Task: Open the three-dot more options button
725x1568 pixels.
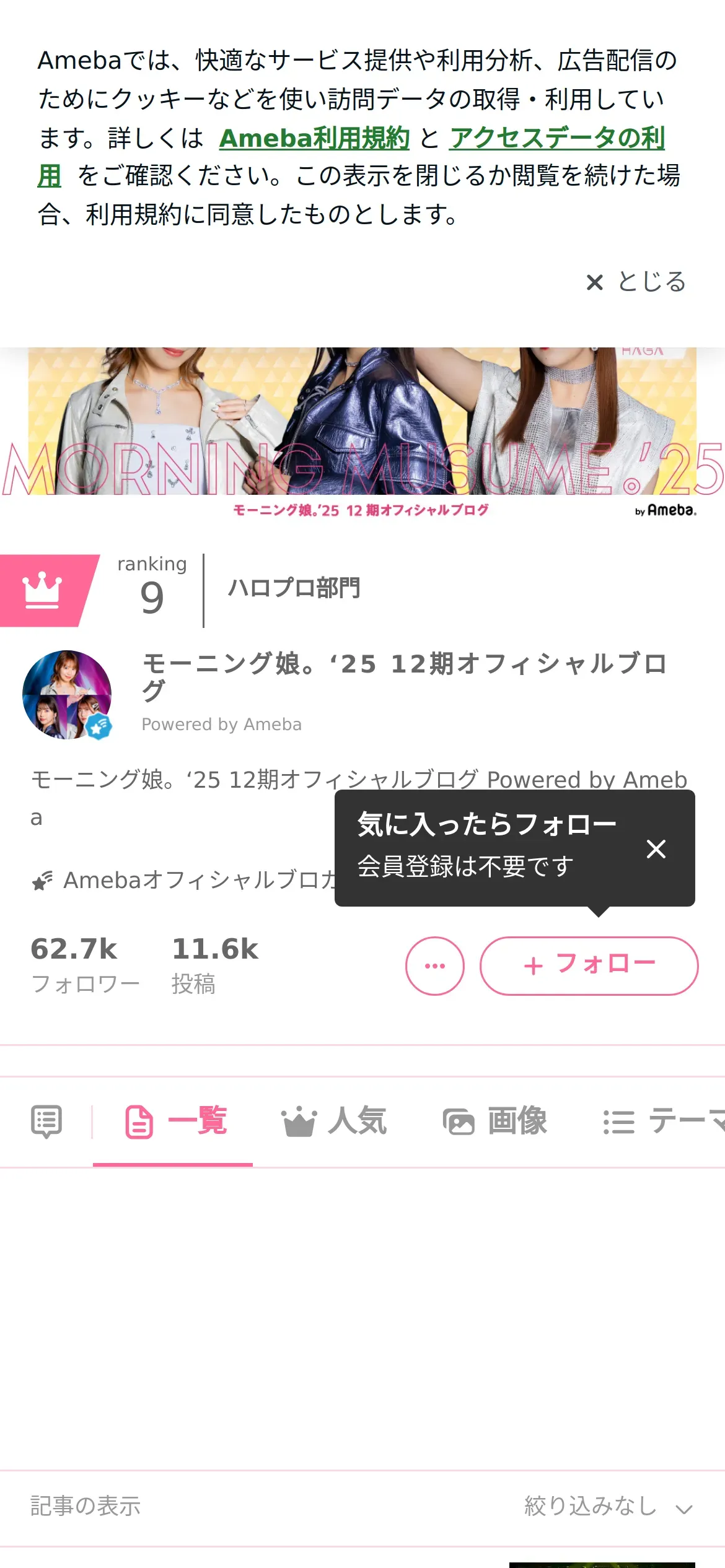Action: [x=434, y=965]
